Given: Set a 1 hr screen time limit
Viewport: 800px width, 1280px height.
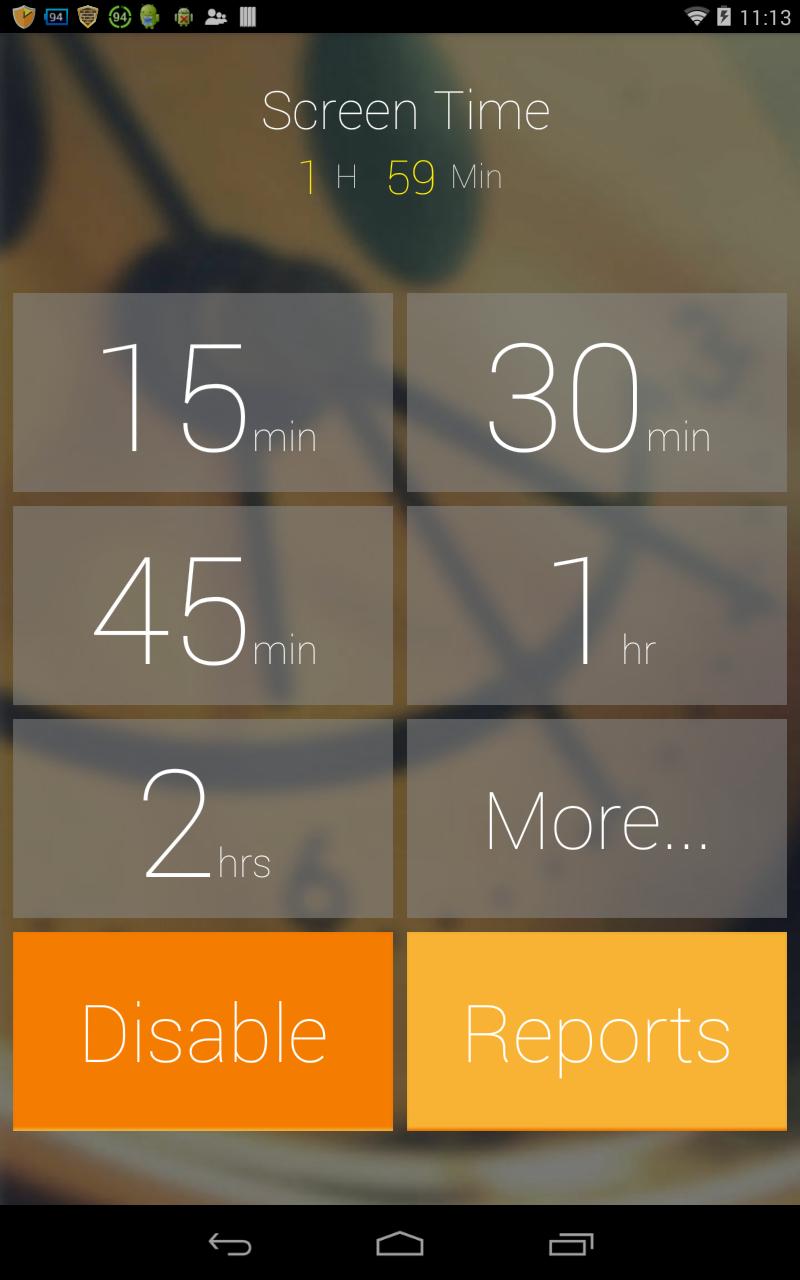Looking at the screenshot, I should 597,606.
